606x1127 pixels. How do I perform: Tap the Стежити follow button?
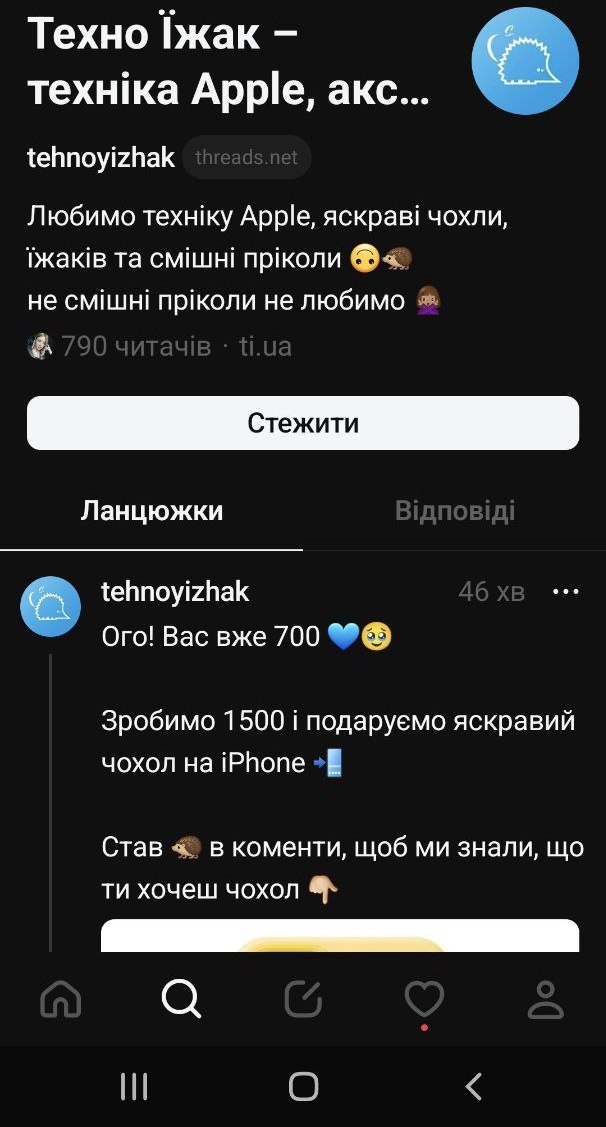303,423
